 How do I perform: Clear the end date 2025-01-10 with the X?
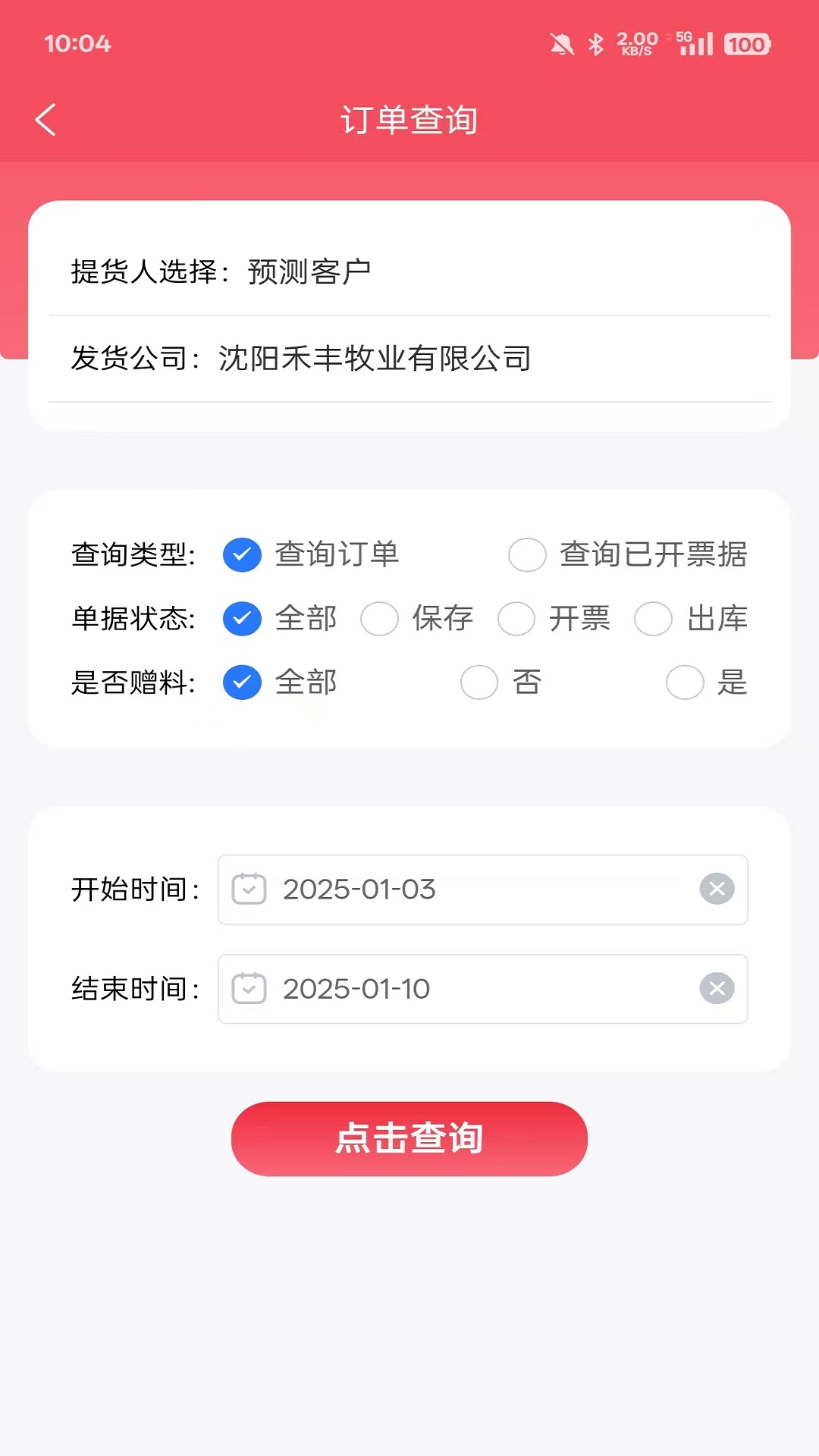717,989
